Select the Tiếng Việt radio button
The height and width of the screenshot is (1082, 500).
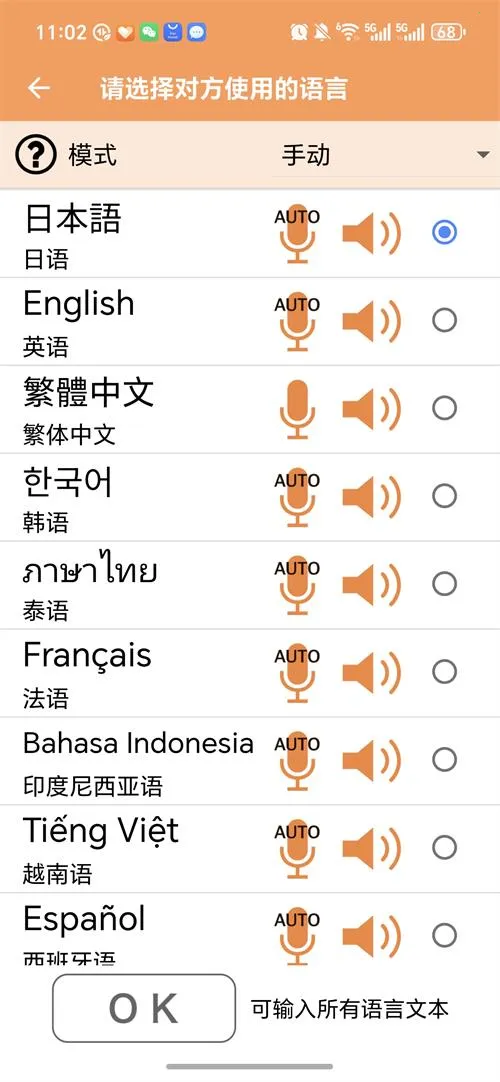(x=444, y=847)
